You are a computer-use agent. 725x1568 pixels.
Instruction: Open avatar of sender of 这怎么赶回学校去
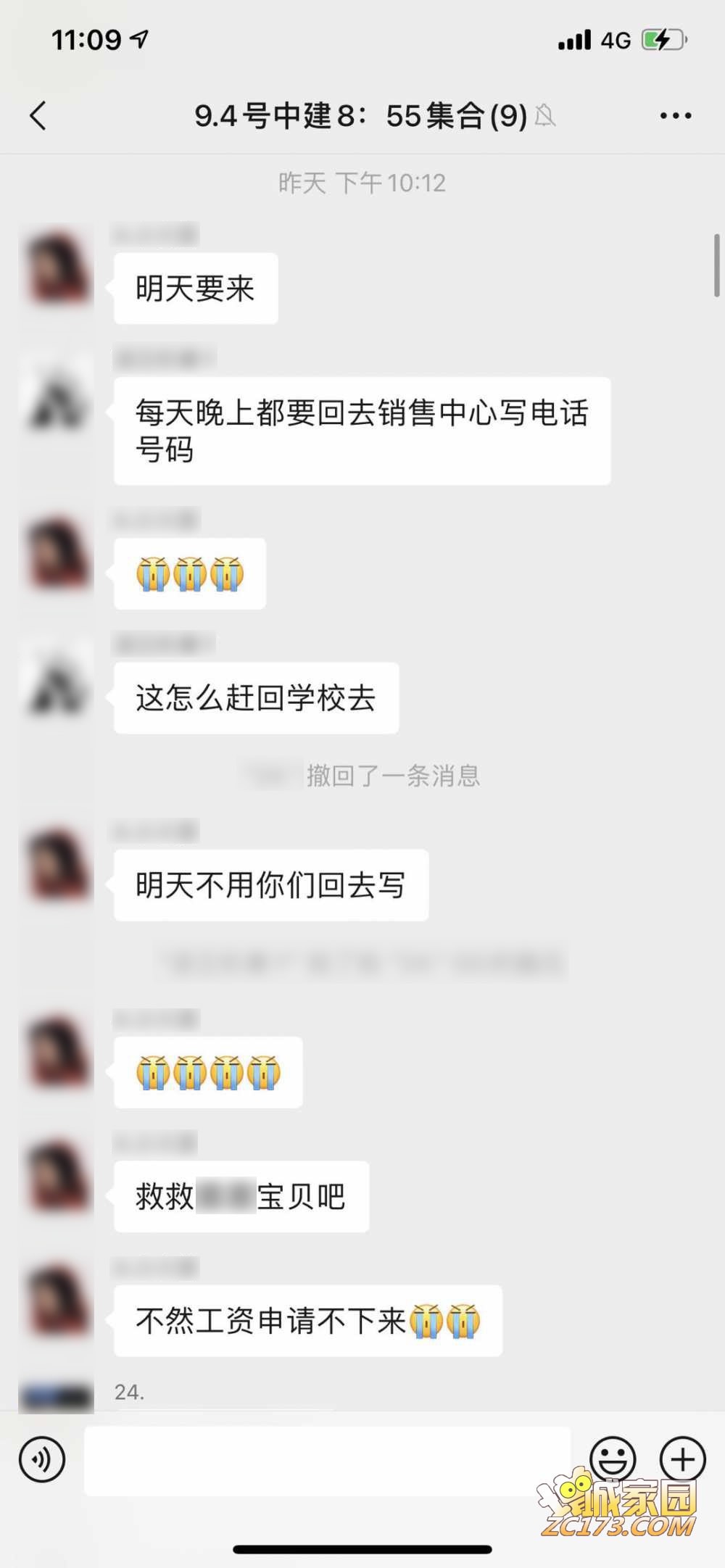tap(57, 678)
